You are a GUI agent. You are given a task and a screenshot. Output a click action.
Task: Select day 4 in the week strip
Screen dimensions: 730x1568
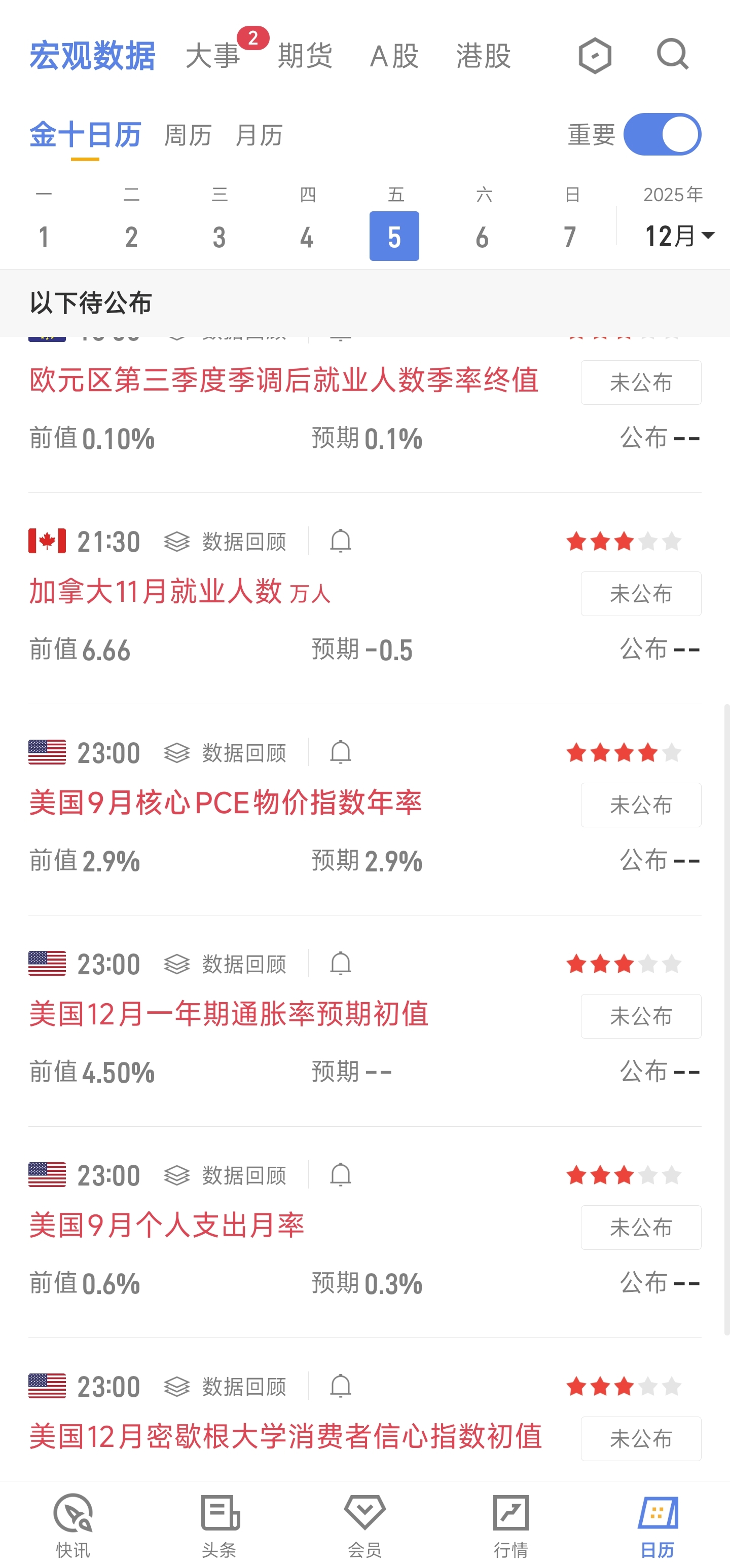tap(307, 236)
